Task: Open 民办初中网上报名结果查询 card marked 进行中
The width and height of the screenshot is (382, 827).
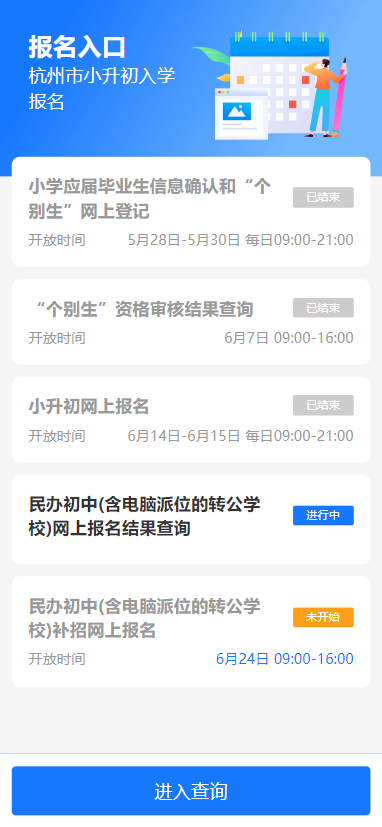Action: (191, 519)
